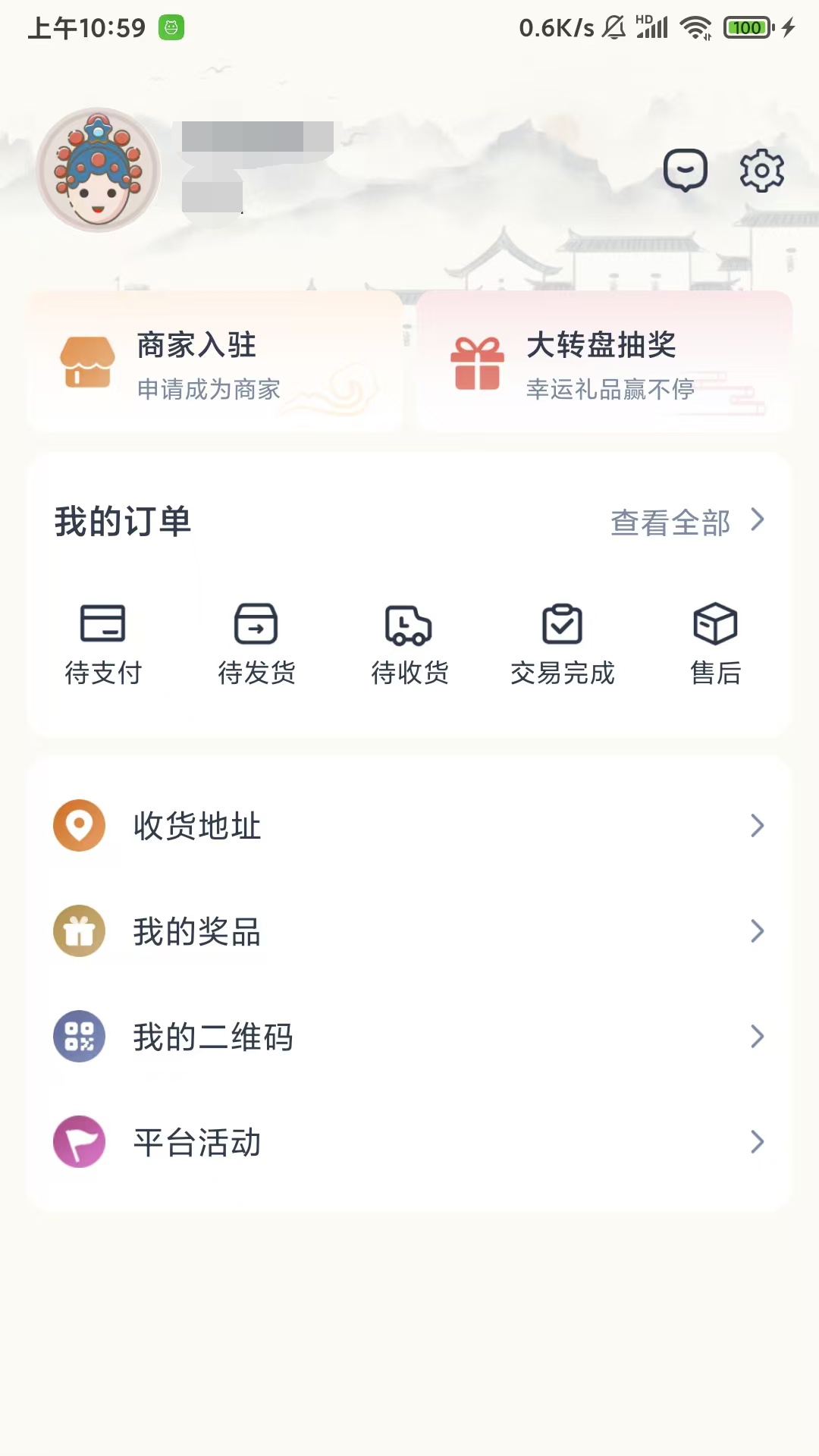Tap the gold gift icon for 我的奖品
The image size is (819, 1456).
pos(79,932)
